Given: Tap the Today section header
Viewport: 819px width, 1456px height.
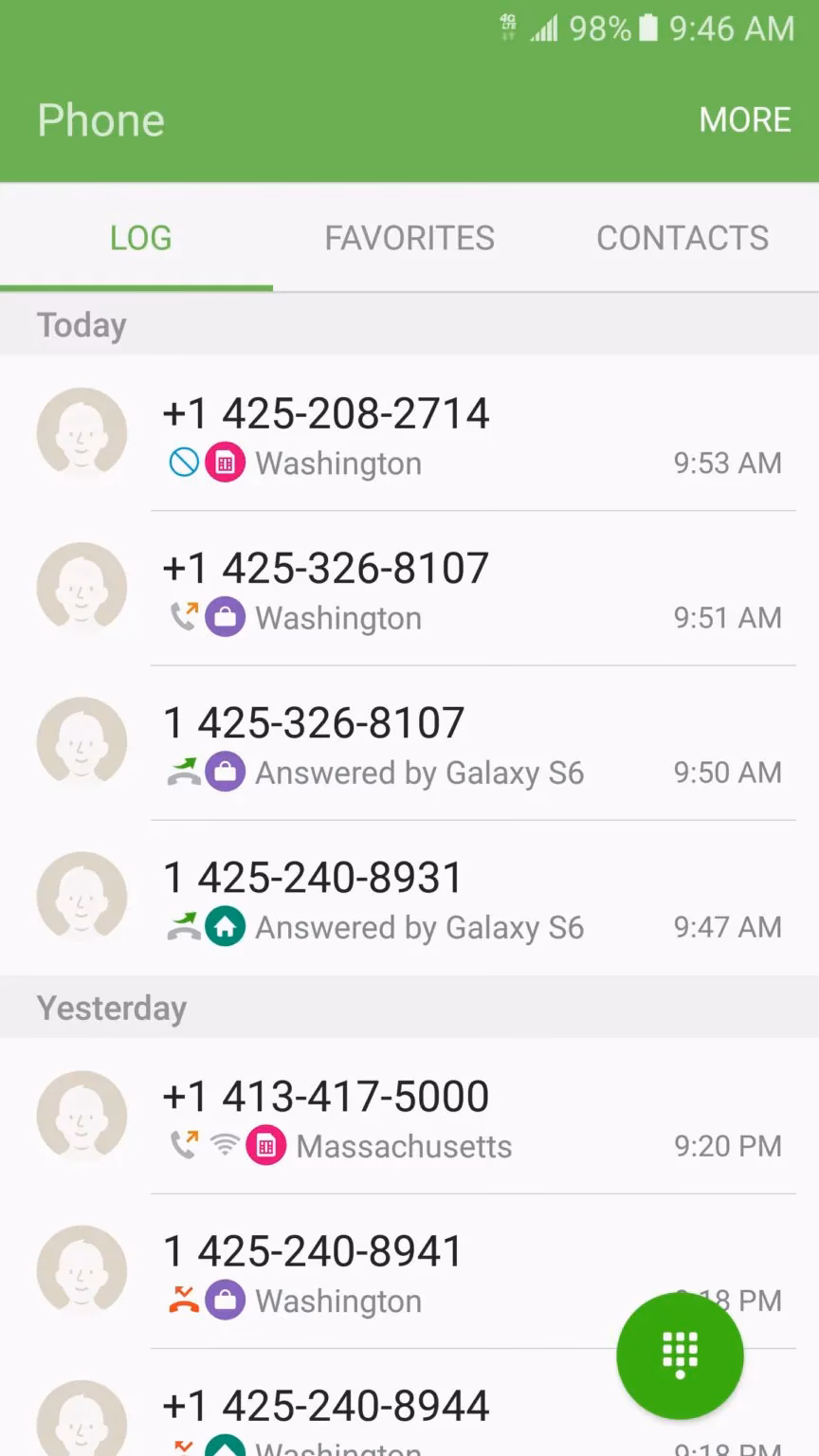Looking at the screenshot, I should point(82,324).
